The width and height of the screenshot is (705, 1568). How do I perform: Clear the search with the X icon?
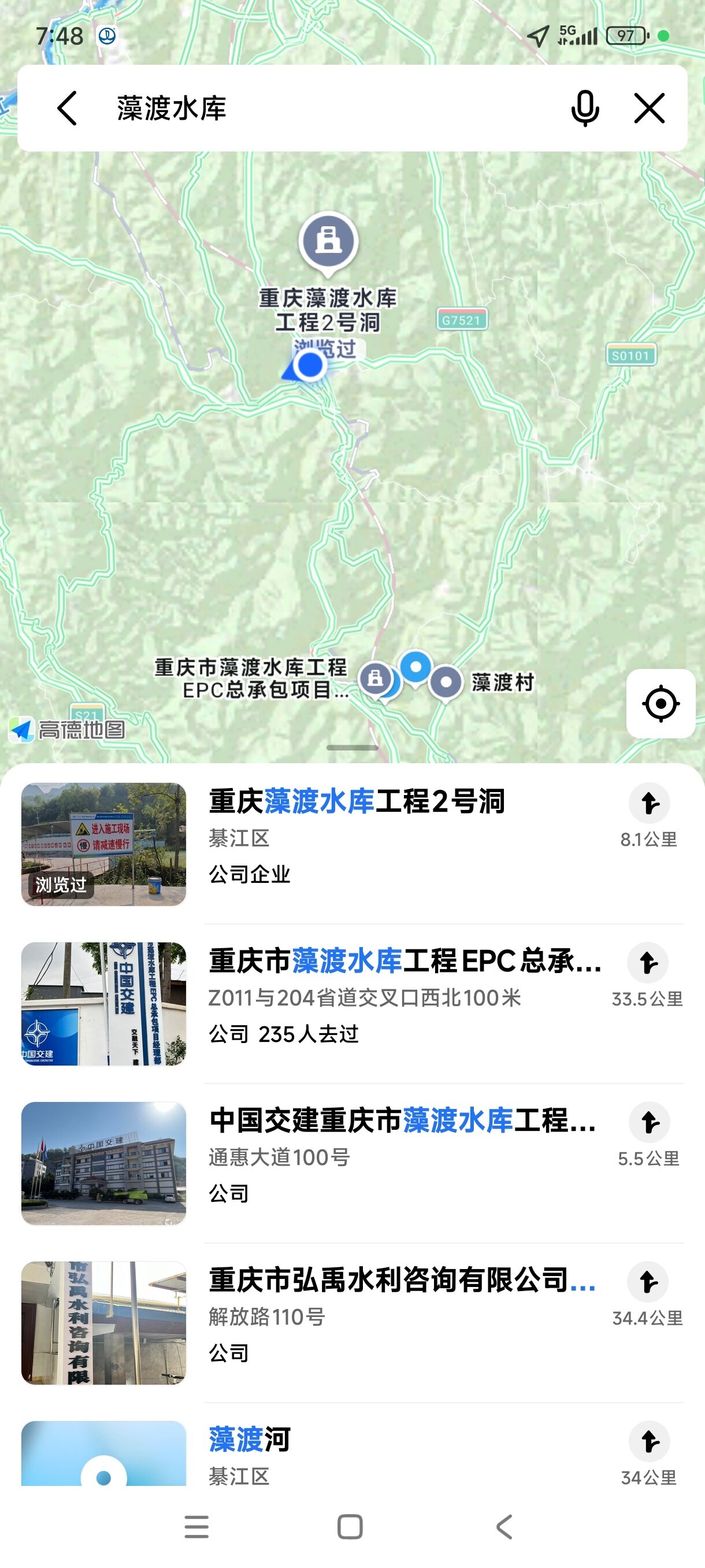[649, 108]
